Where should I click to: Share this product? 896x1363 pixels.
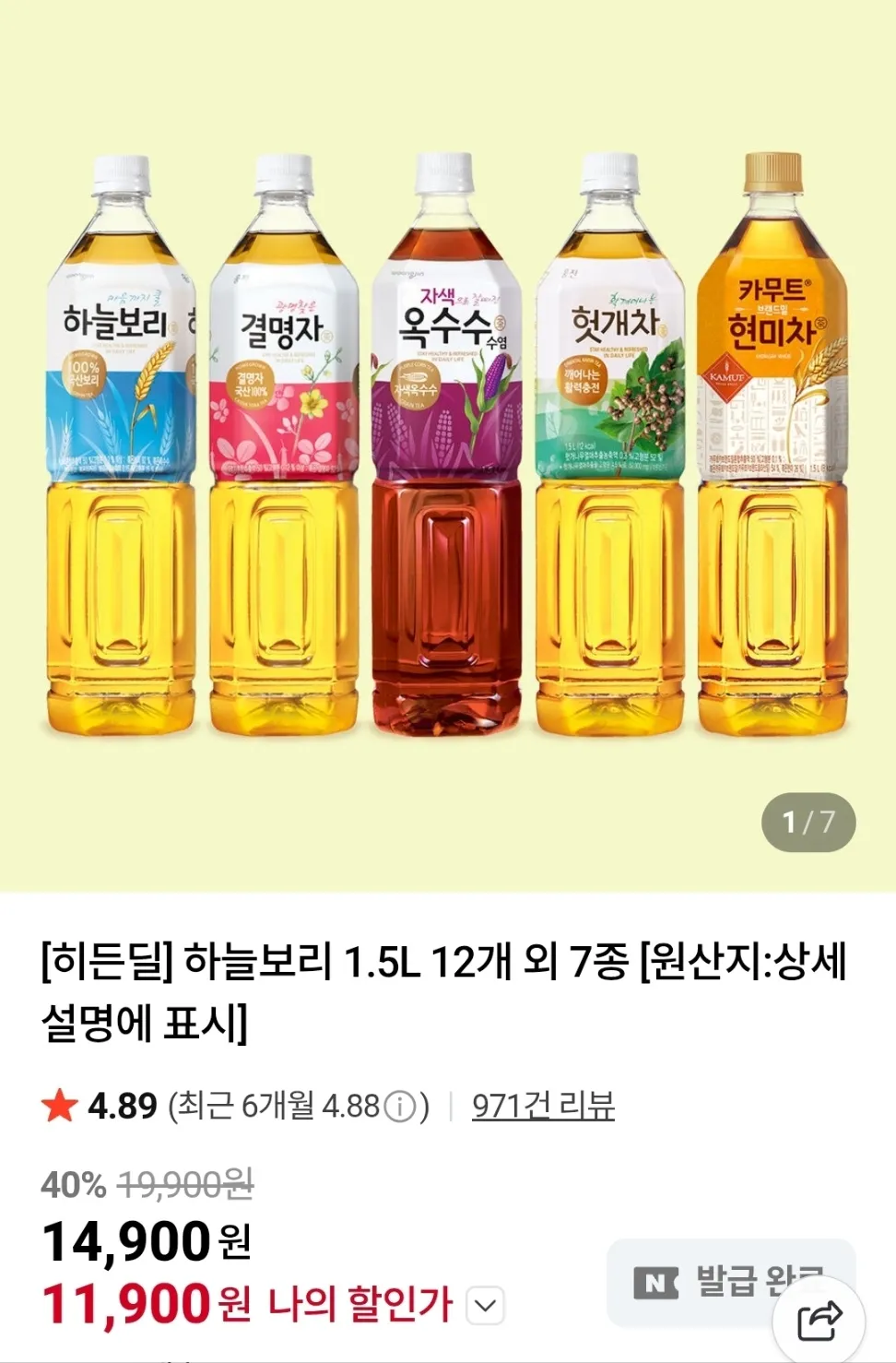(819, 1321)
